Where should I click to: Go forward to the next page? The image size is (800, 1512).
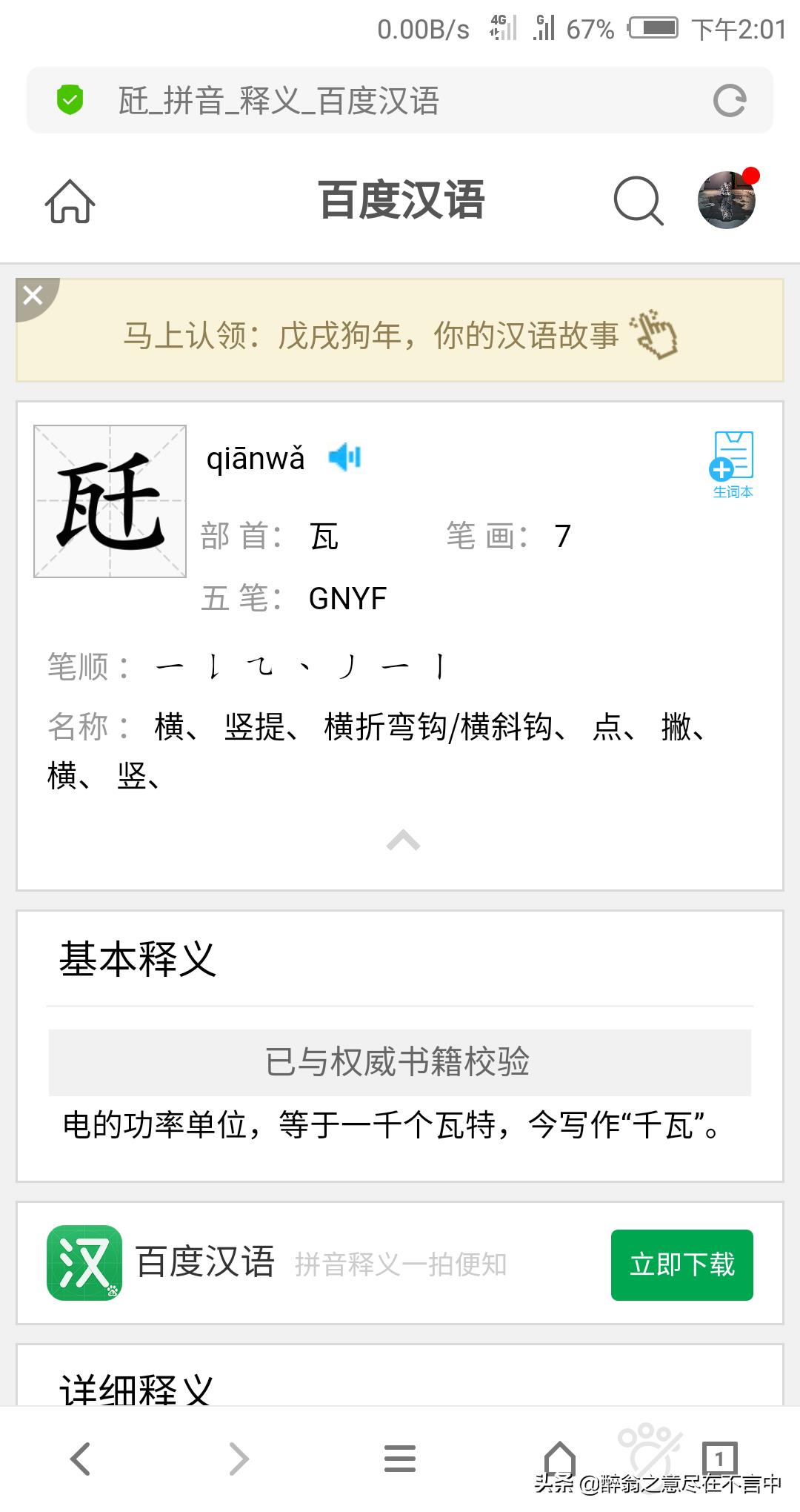(x=239, y=1459)
